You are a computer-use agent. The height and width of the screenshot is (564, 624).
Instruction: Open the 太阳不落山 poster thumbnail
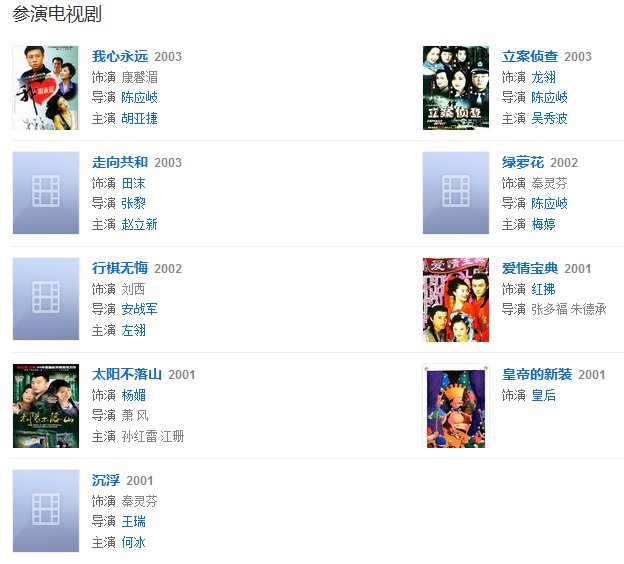(46, 406)
